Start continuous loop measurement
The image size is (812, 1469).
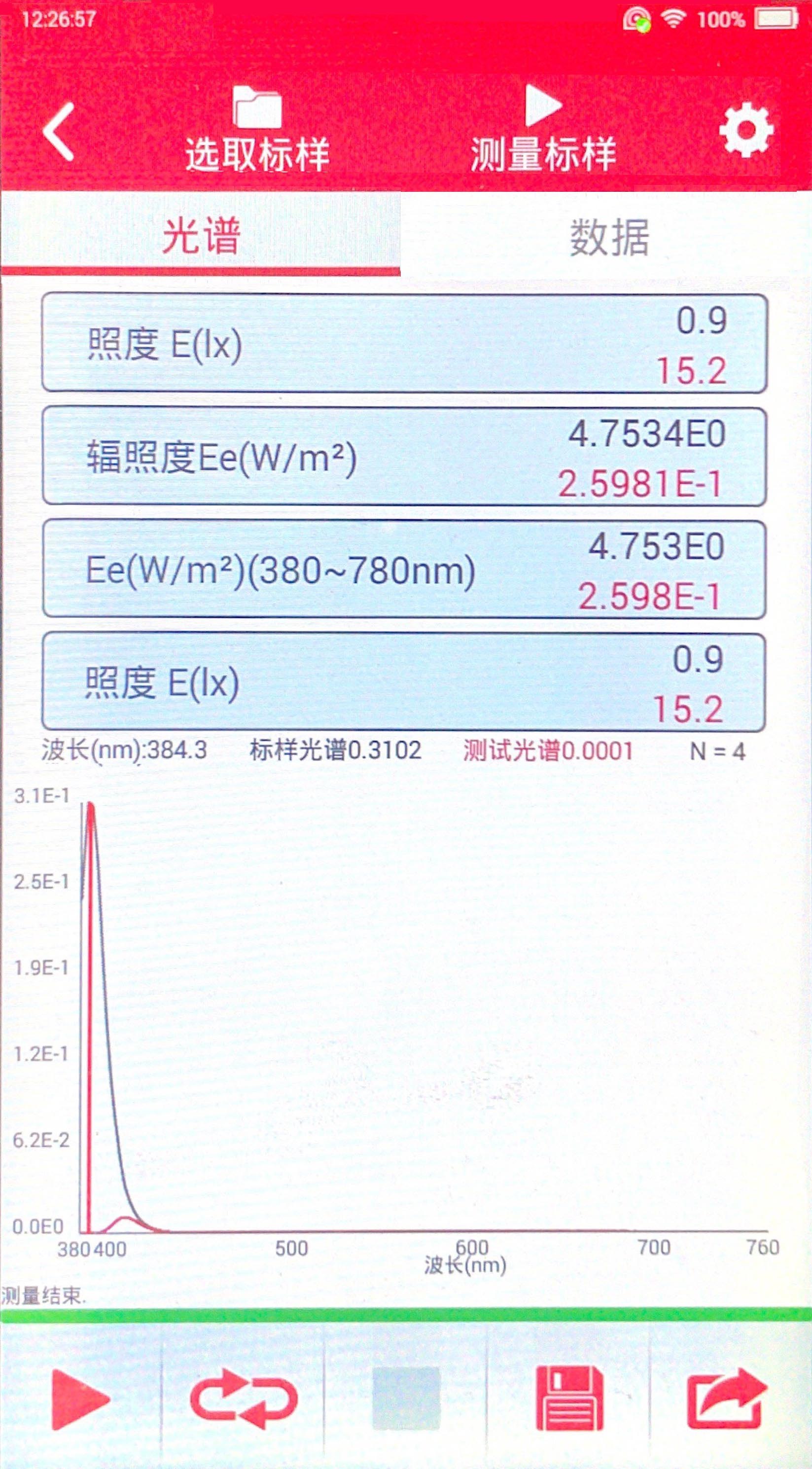[x=244, y=1399]
